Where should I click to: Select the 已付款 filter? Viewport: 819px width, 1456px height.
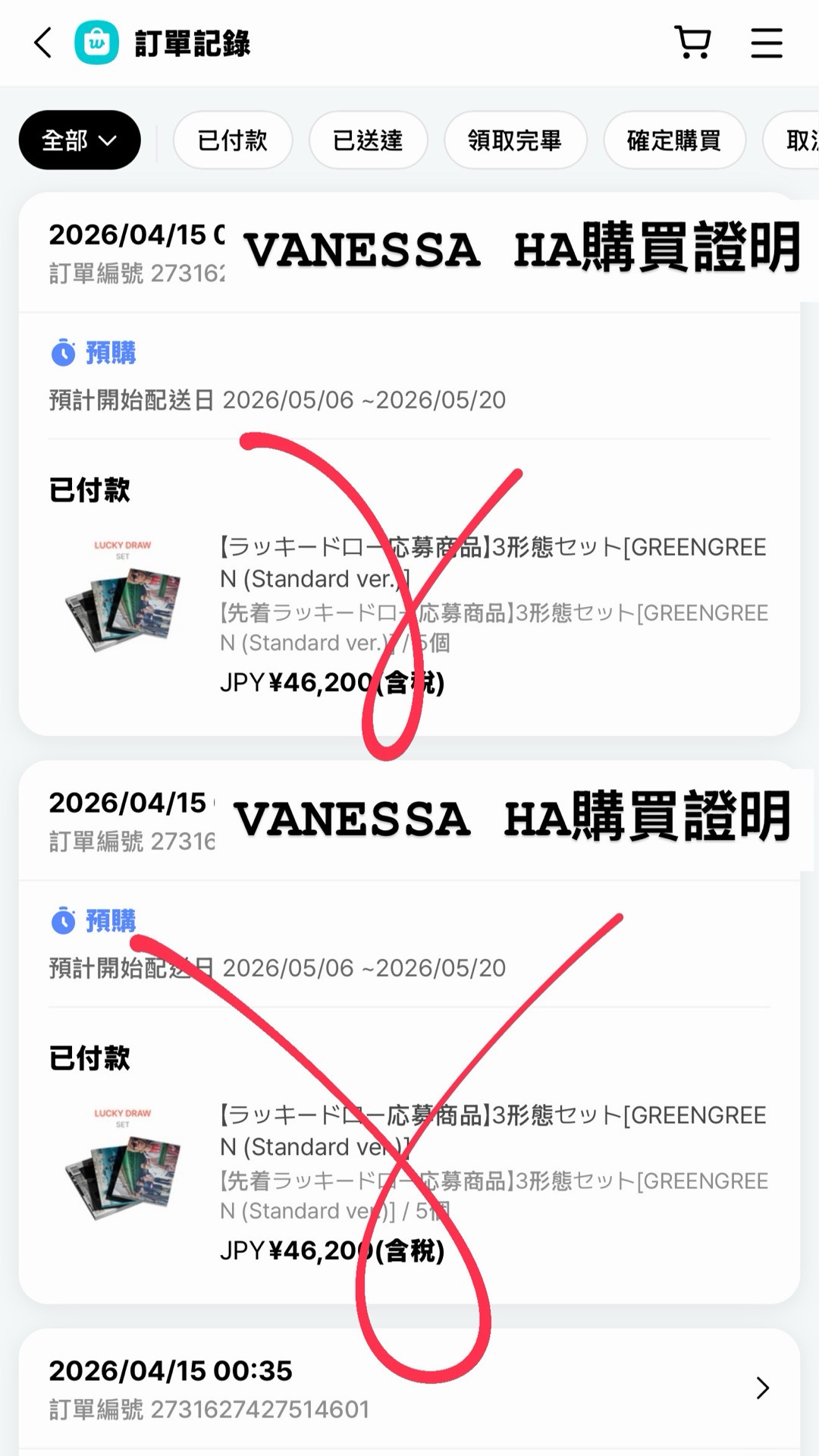coord(232,140)
